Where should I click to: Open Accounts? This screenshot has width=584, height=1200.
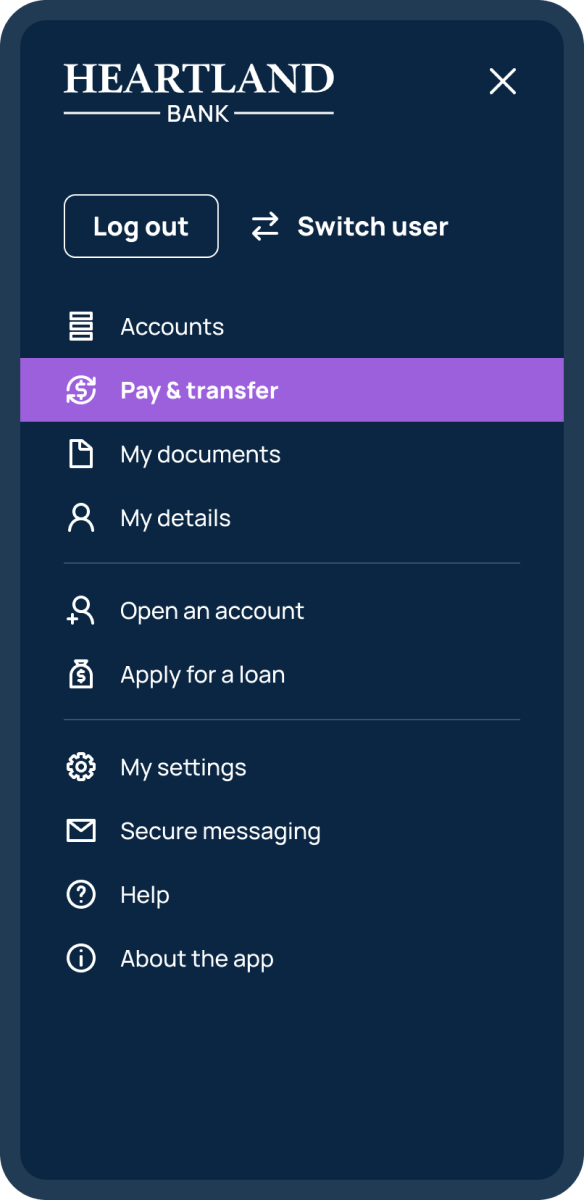292,326
